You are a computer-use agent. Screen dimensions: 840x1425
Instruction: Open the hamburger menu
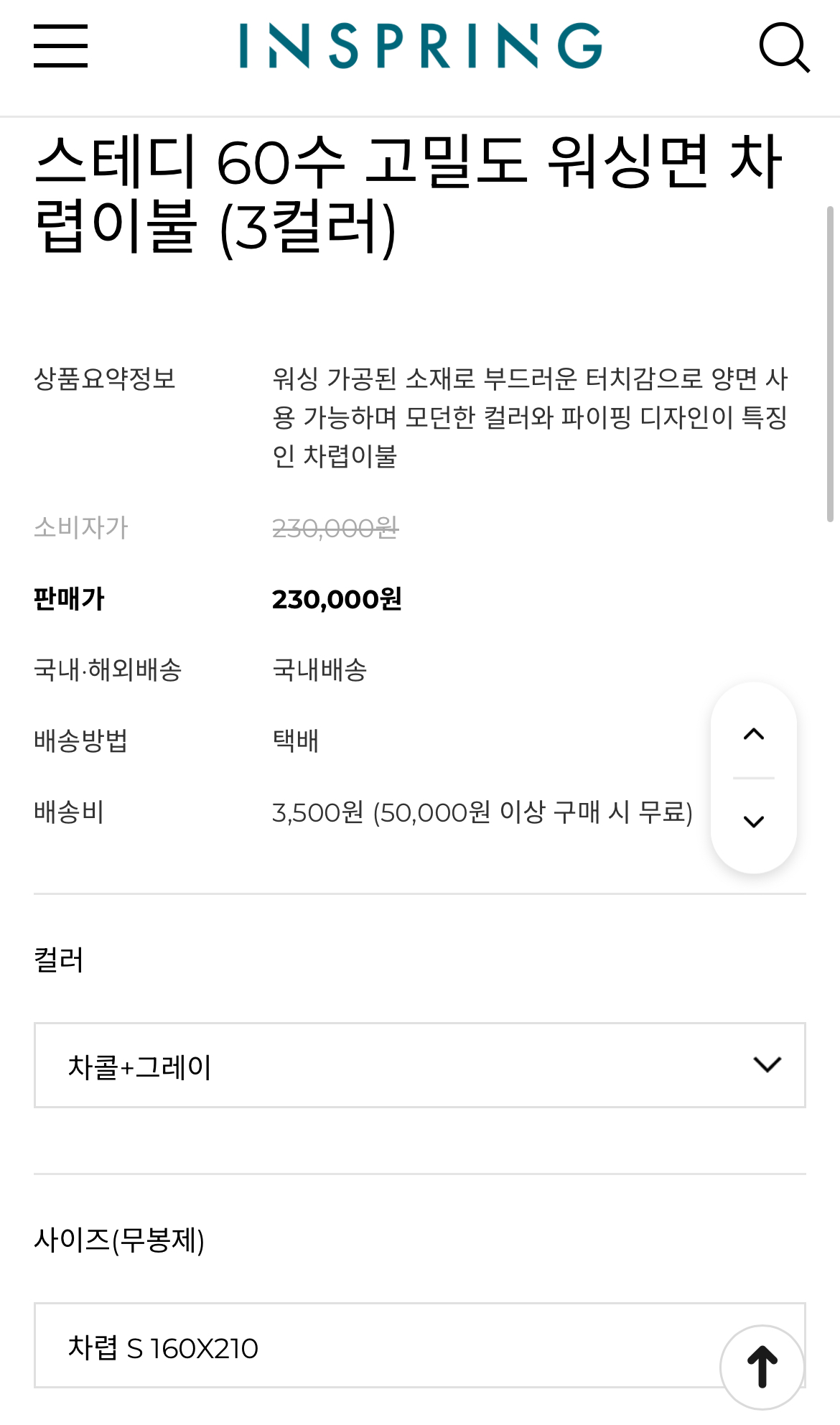[x=60, y=46]
